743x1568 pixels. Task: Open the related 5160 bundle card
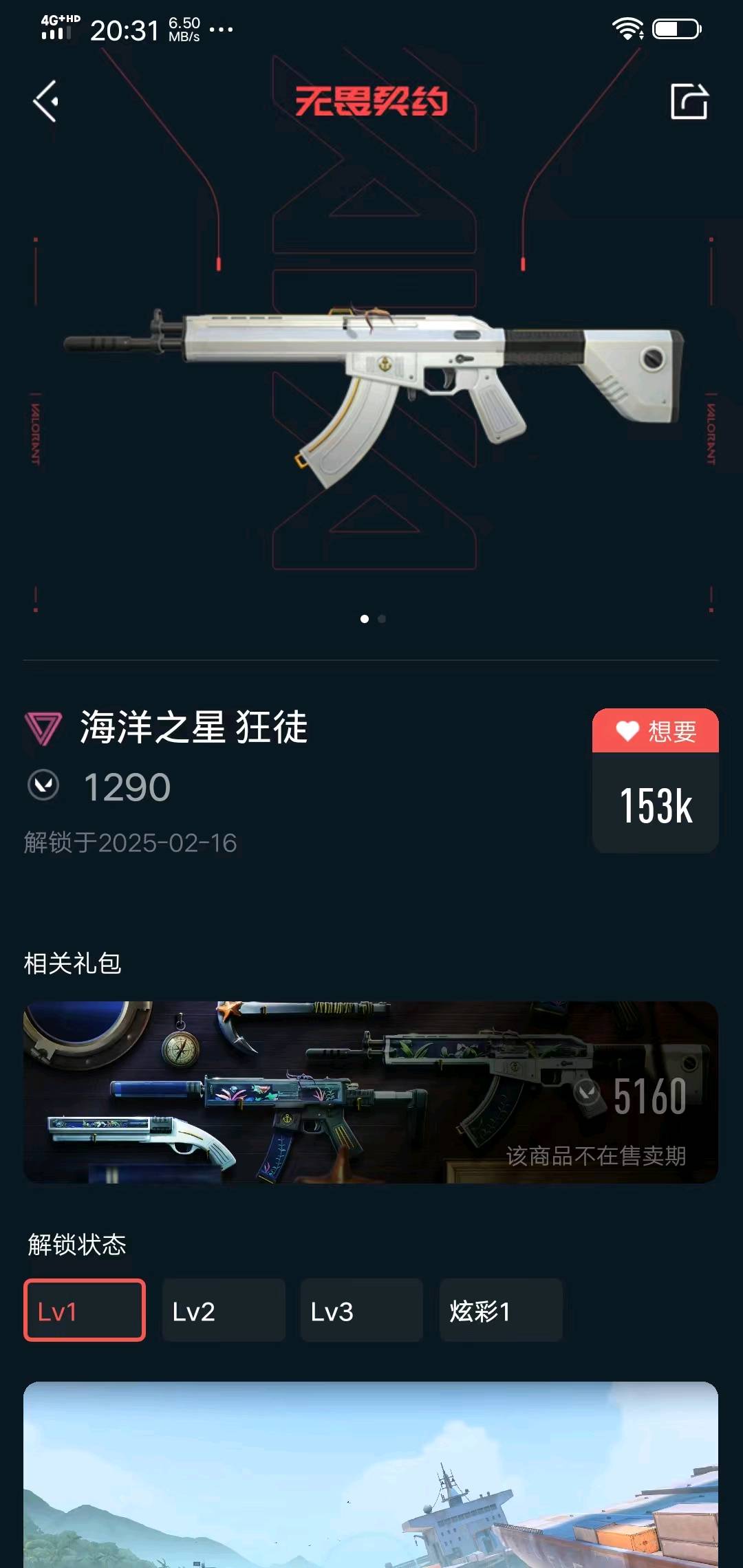pos(371,1092)
